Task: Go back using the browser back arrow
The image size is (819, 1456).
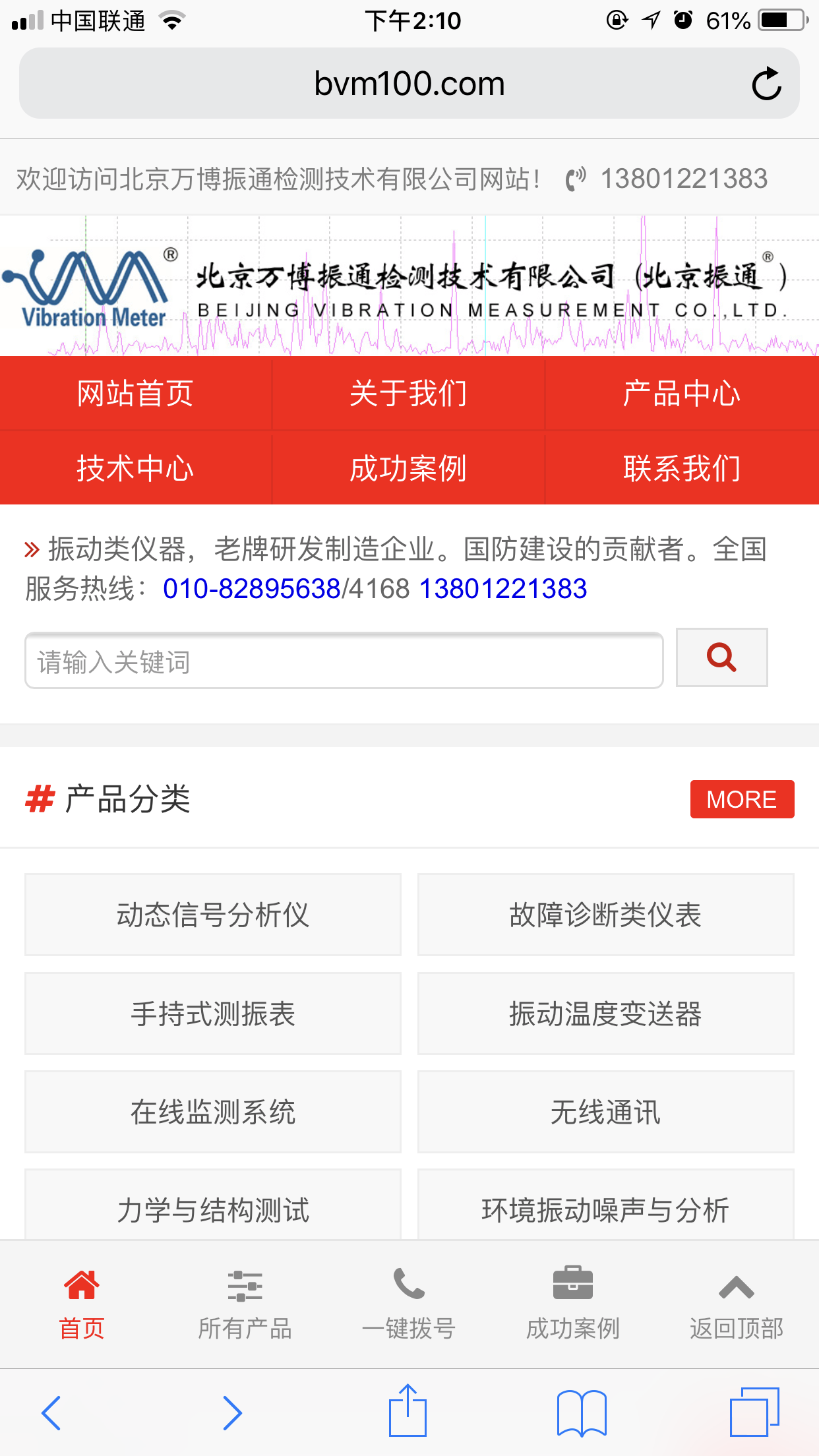Action: pyautogui.click(x=53, y=1412)
